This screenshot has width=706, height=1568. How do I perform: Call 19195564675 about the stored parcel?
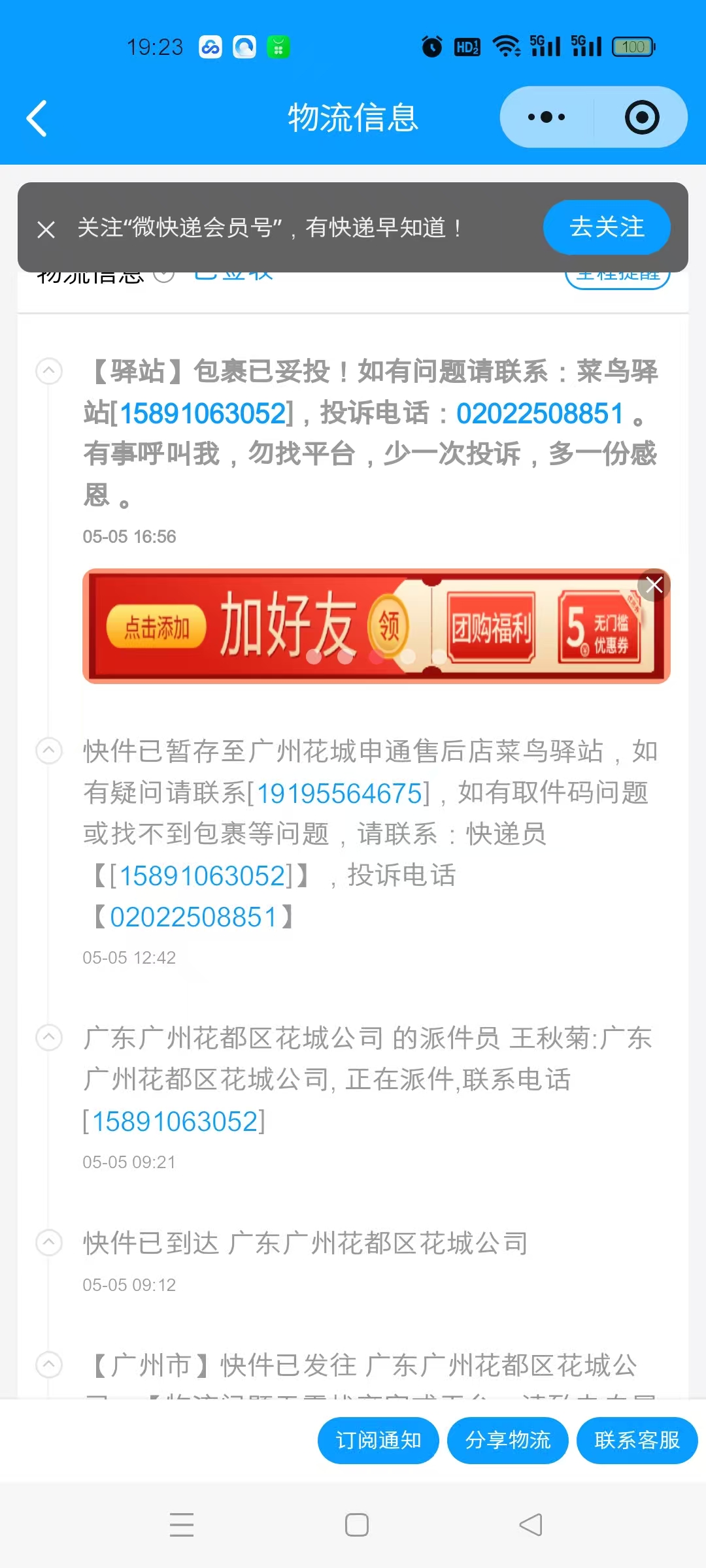click(x=339, y=794)
